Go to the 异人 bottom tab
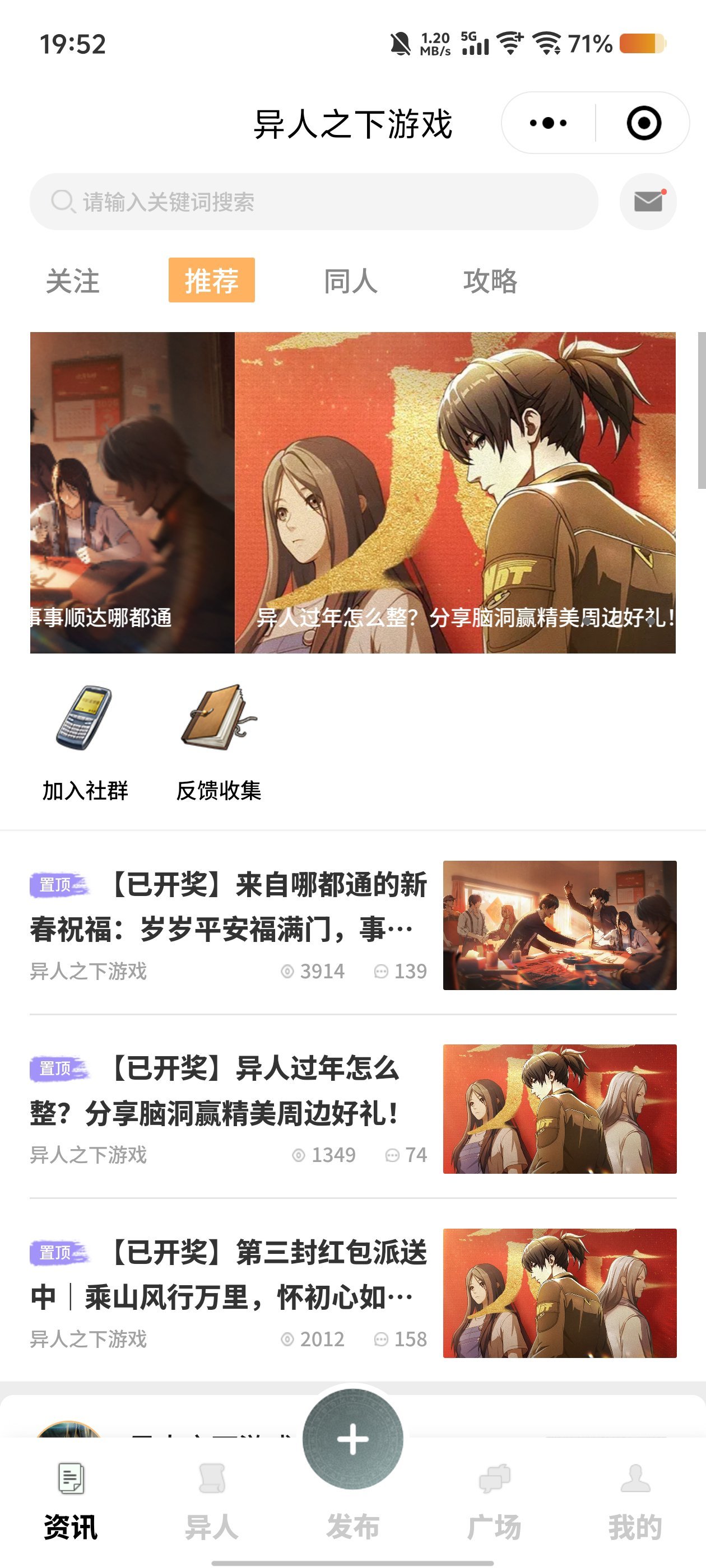The width and height of the screenshot is (706, 1568). (x=211, y=1500)
